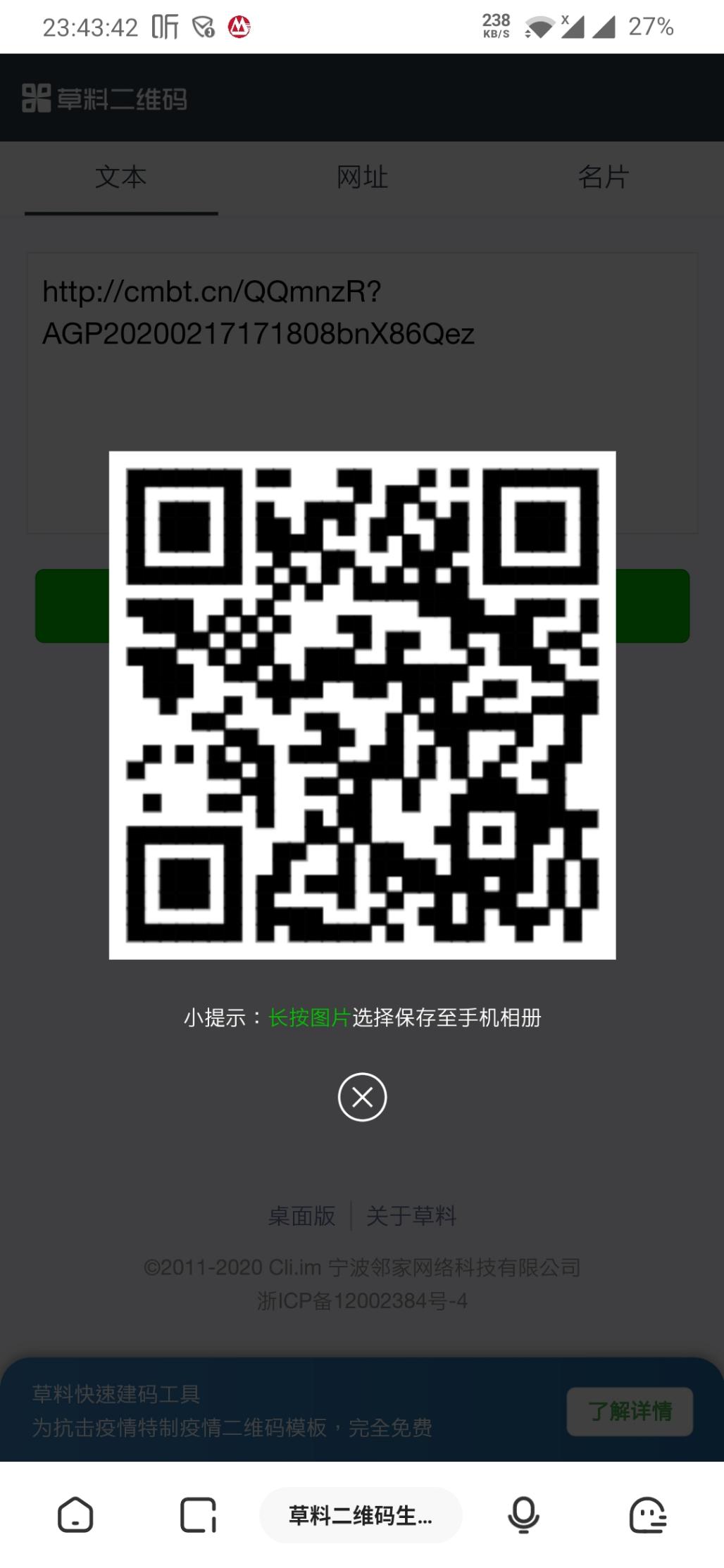Open the 桌面版 link

point(301,1215)
